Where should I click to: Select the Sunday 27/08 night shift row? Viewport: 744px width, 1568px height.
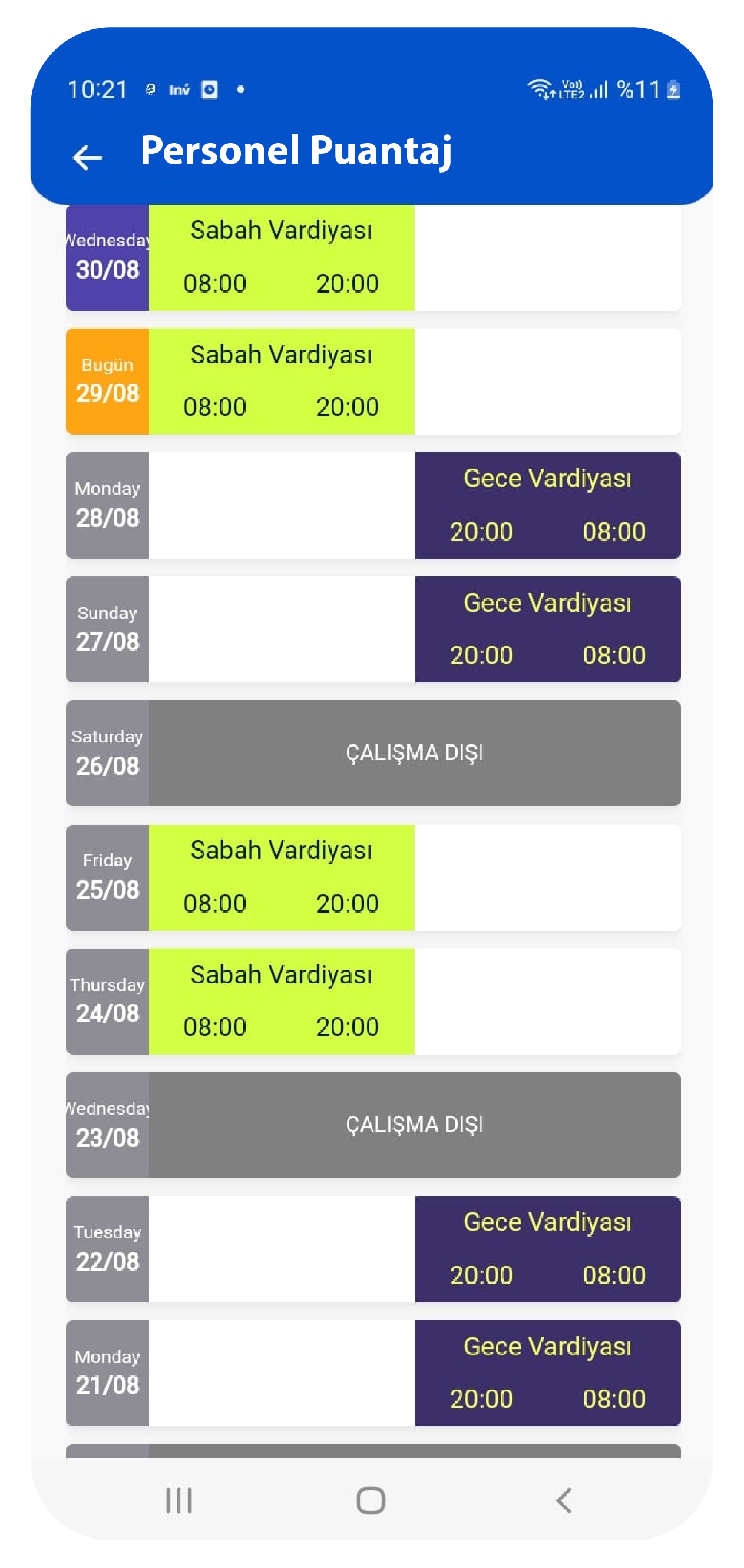click(547, 629)
